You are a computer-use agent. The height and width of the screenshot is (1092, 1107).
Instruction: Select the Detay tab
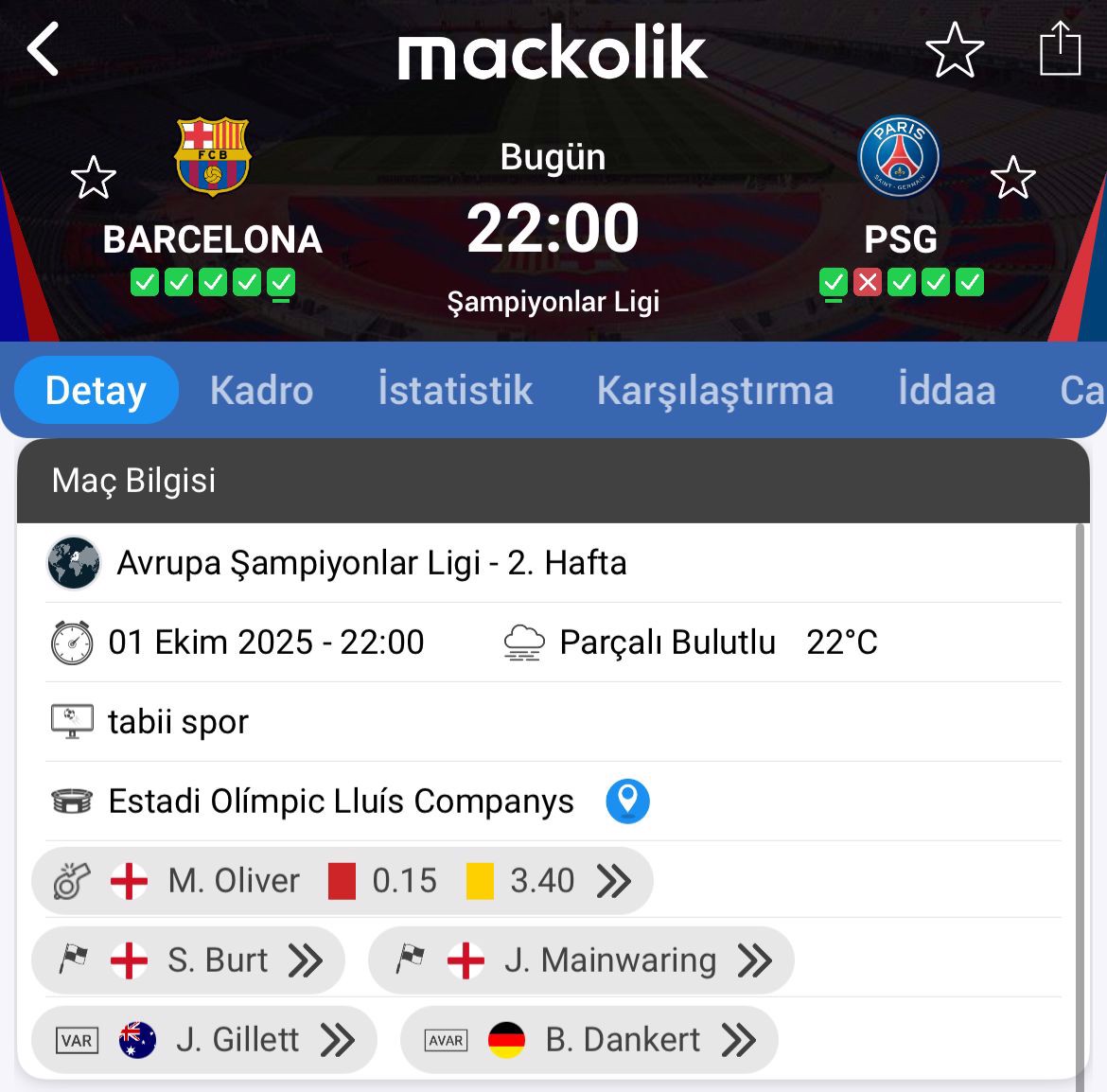tap(97, 390)
